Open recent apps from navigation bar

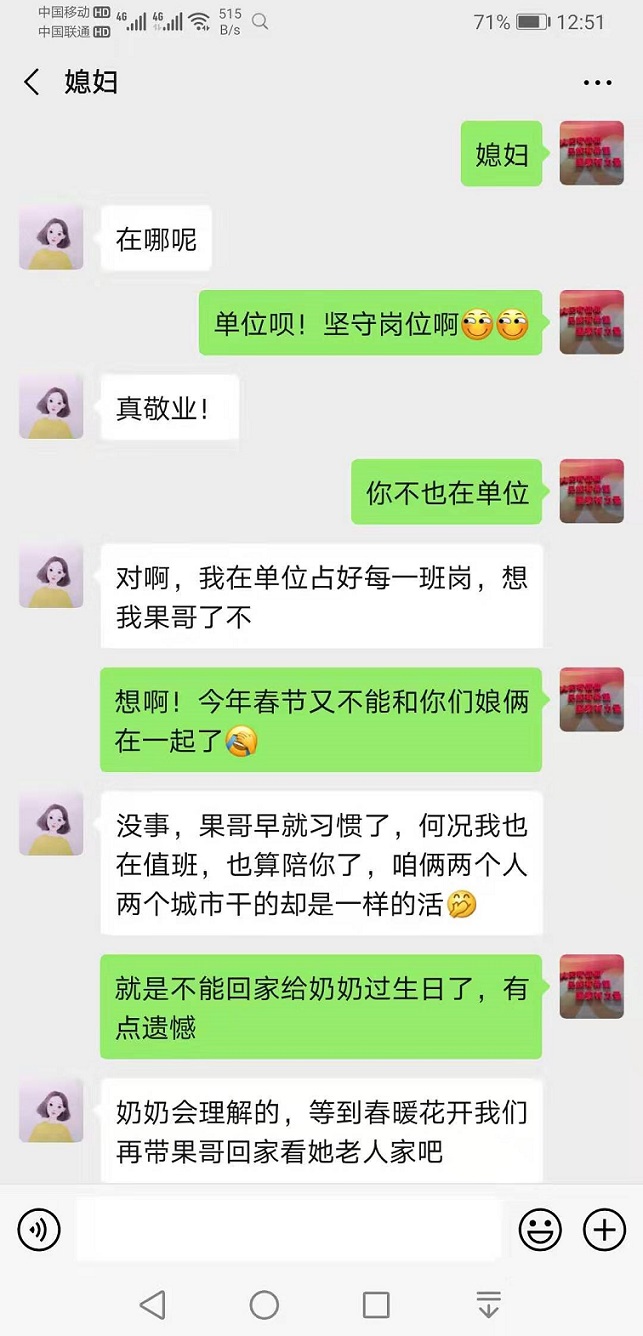376,1304
